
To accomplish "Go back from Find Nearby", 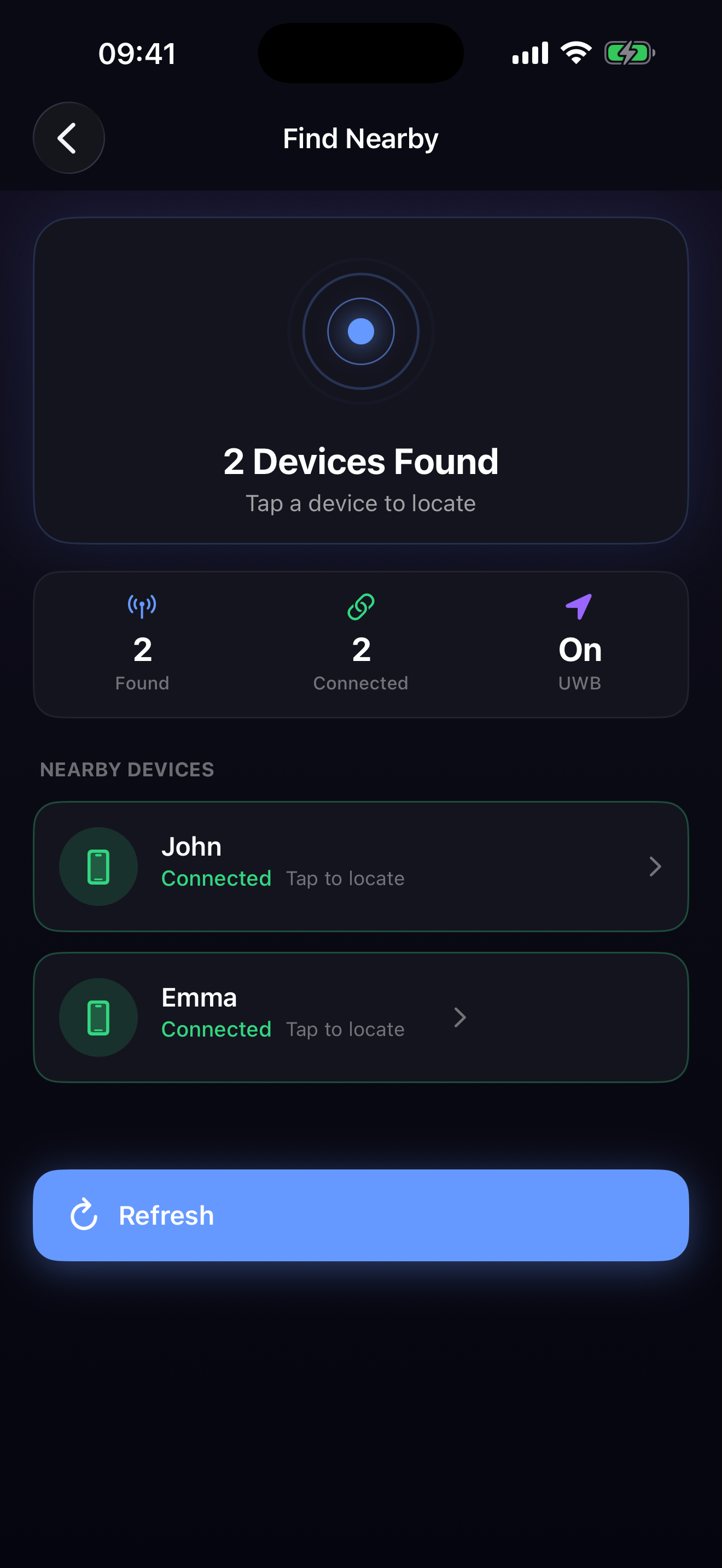I will click(x=68, y=138).
